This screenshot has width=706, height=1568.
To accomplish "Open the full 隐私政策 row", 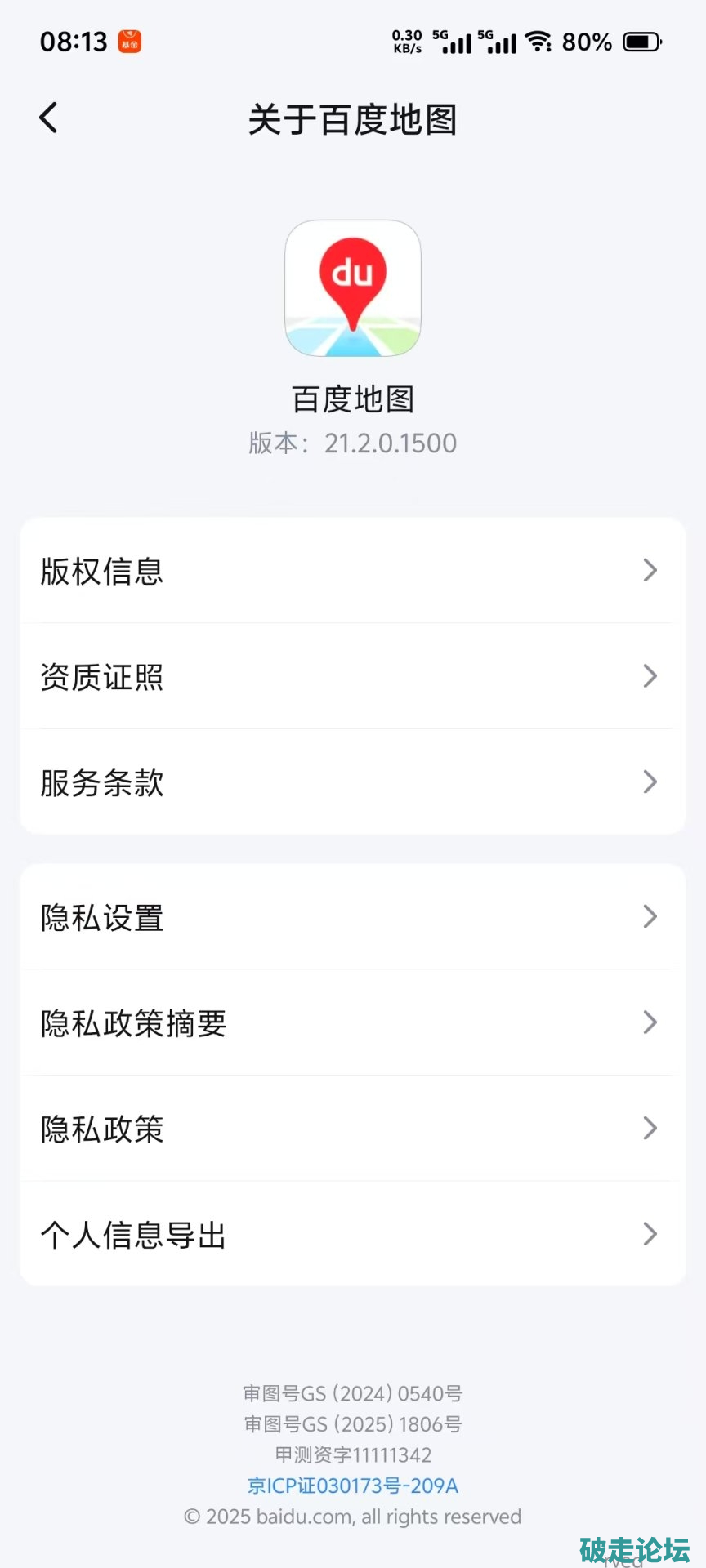I will coord(353,1129).
